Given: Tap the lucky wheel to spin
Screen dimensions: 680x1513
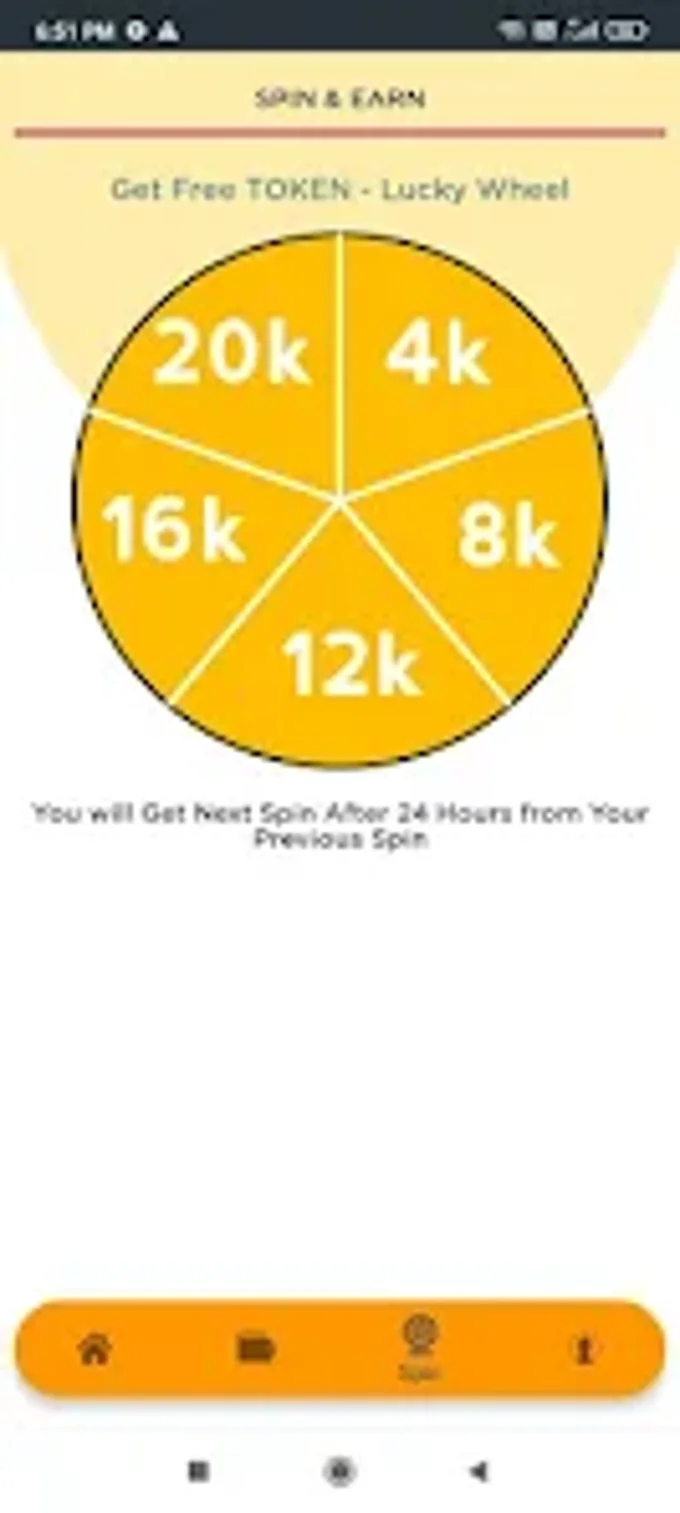Looking at the screenshot, I should click(x=340, y=500).
